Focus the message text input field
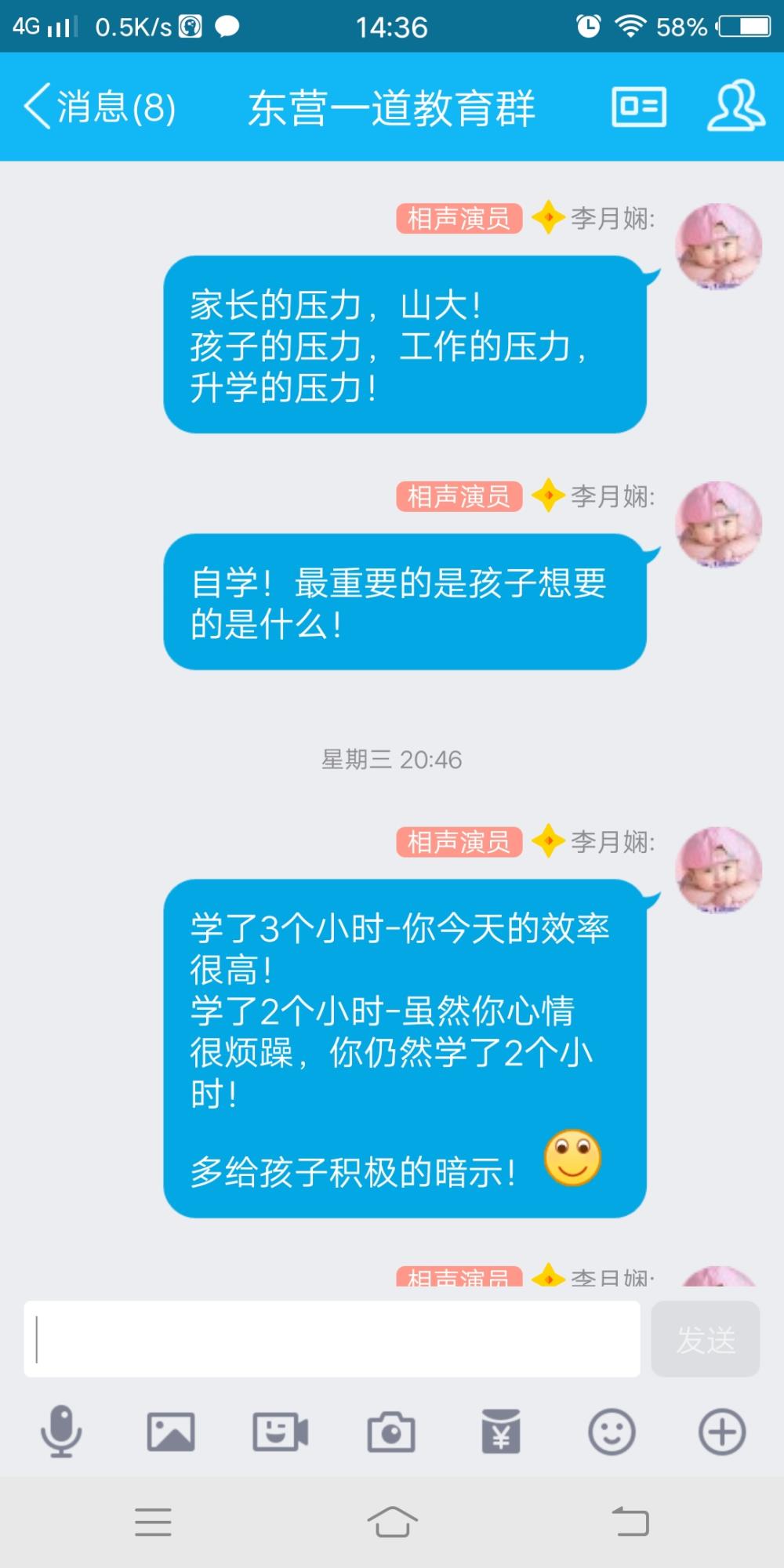 332,1339
